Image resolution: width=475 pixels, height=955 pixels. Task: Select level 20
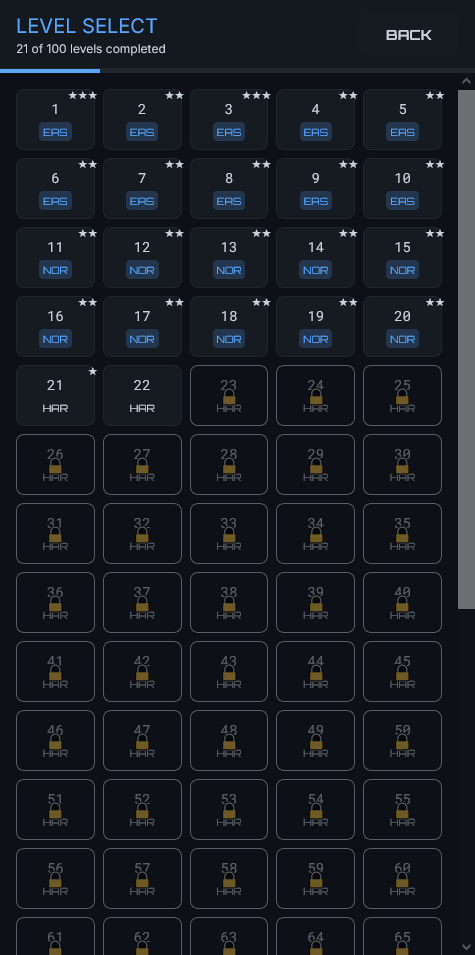click(x=403, y=326)
